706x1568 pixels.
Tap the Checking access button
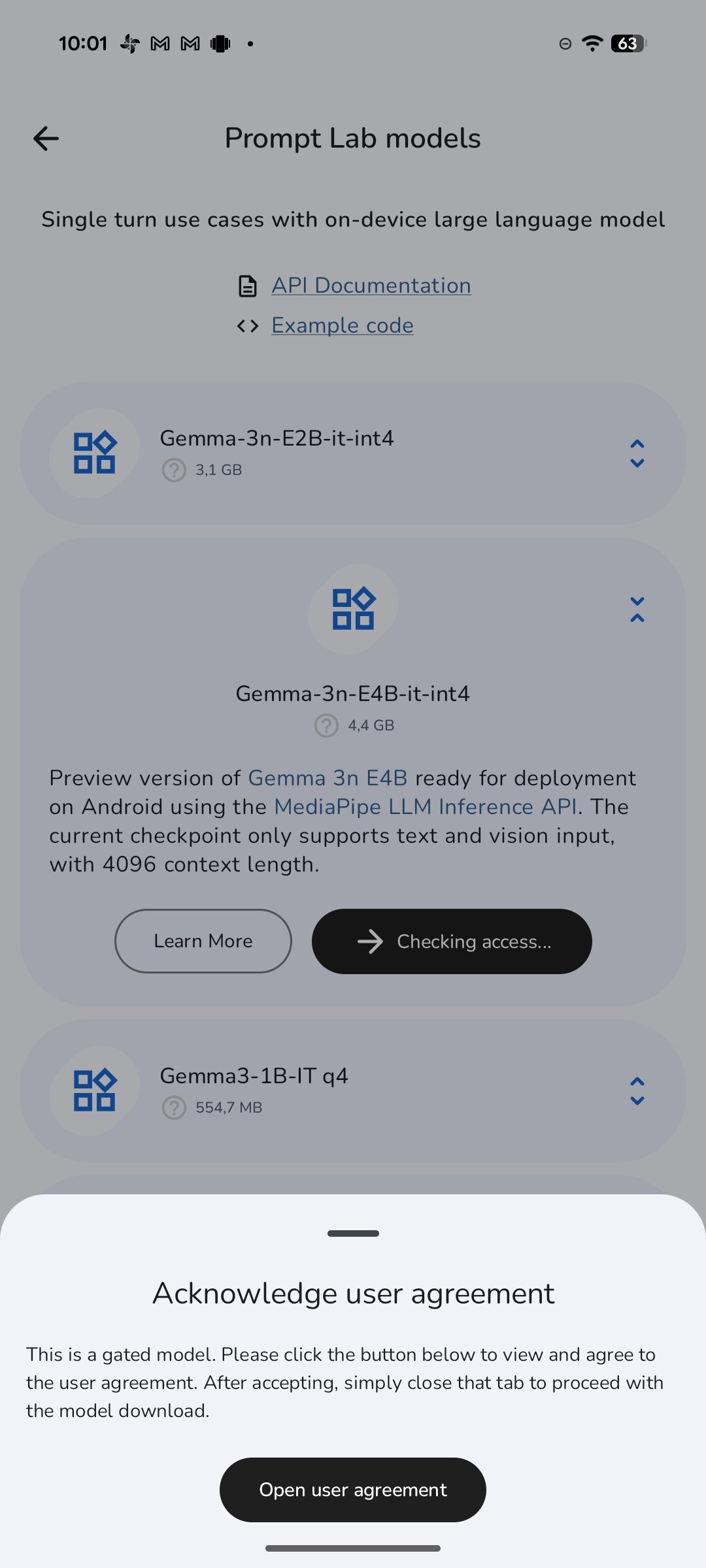point(452,941)
